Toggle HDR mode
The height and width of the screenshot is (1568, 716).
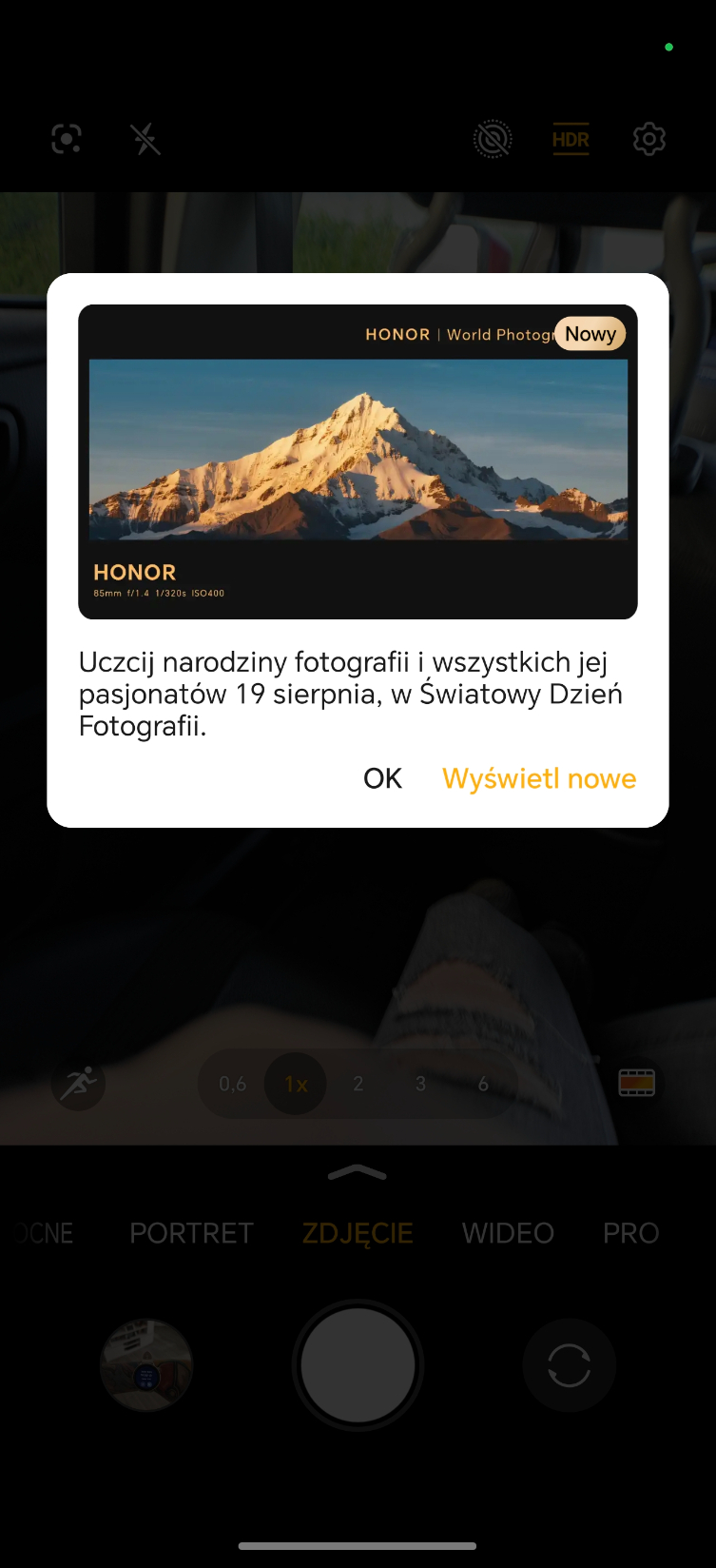571,140
